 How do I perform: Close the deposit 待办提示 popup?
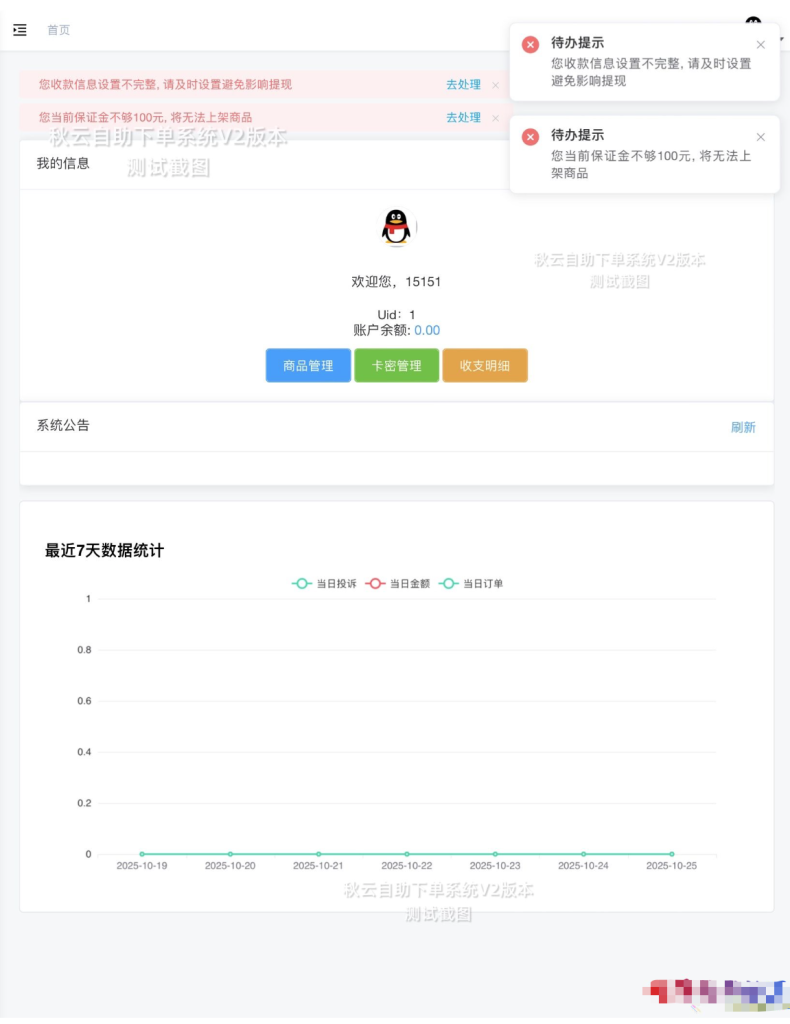pyautogui.click(x=760, y=136)
